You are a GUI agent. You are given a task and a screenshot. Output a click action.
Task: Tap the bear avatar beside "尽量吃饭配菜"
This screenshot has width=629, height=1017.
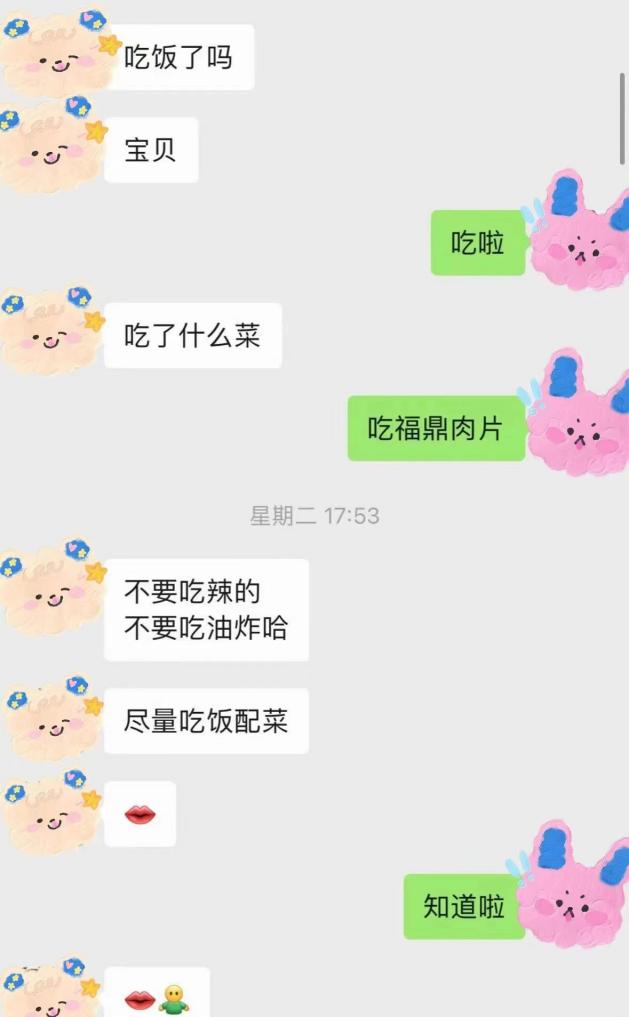(52, 719)
